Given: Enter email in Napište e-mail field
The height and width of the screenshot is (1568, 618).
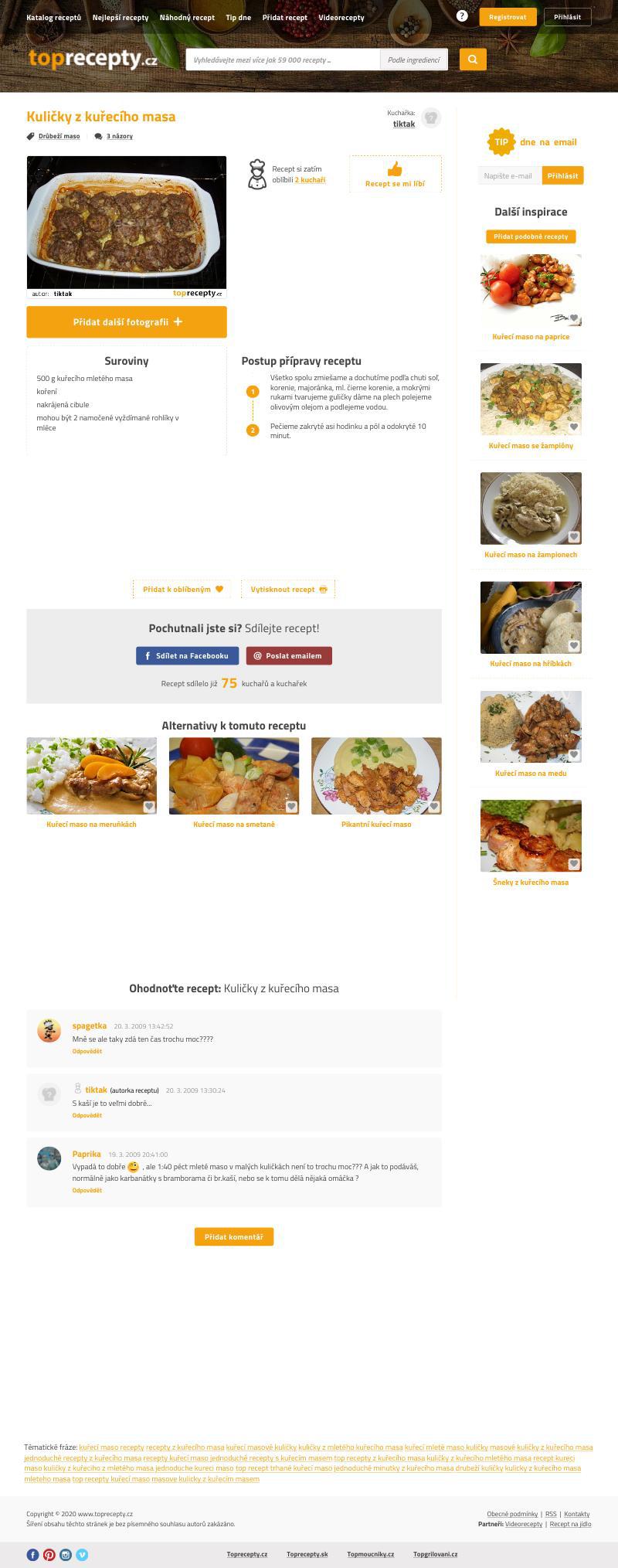Looking at the screenshot, I should point(509,175).
